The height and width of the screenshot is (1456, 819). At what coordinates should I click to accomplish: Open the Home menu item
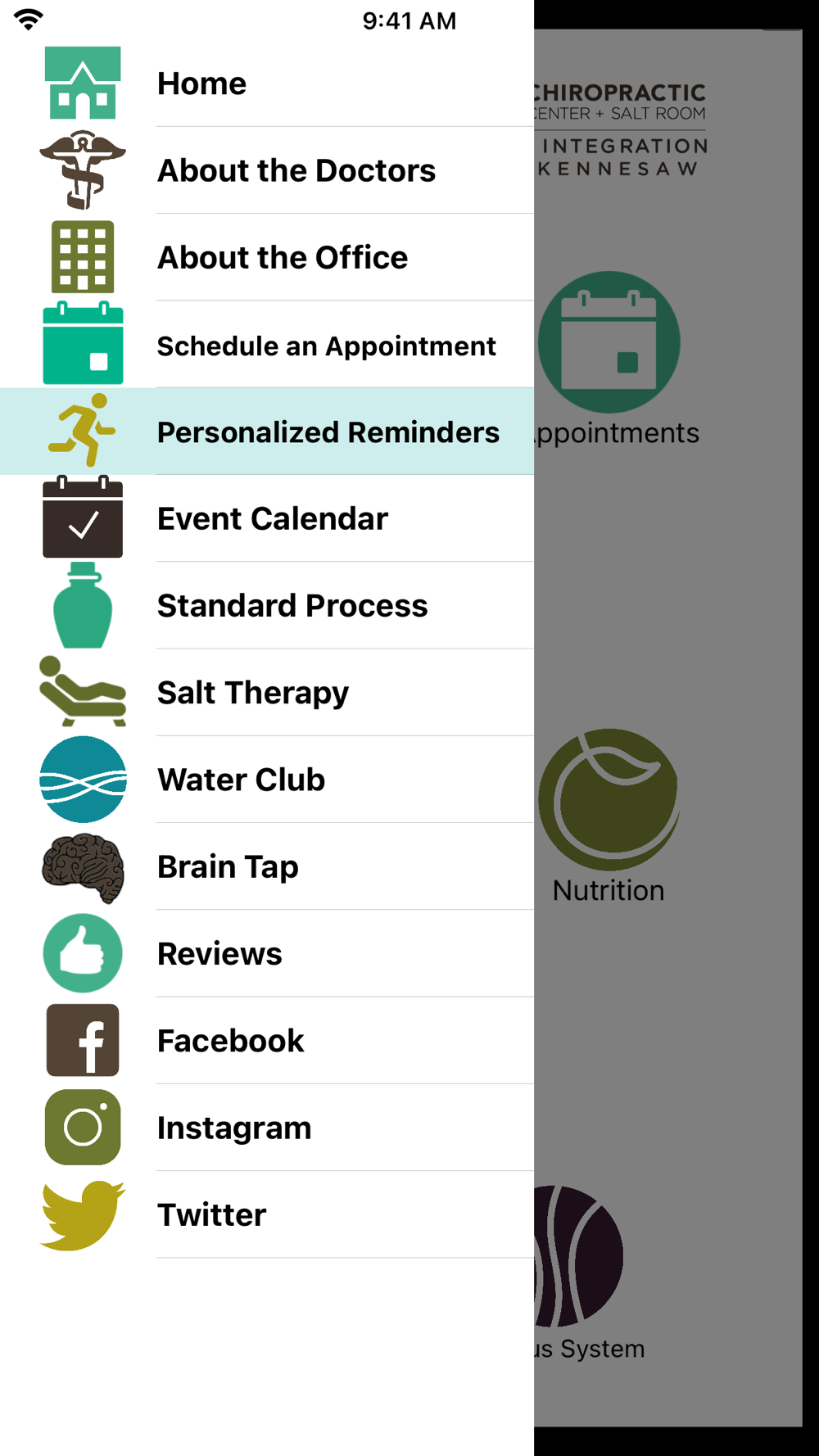click(266, 84)
